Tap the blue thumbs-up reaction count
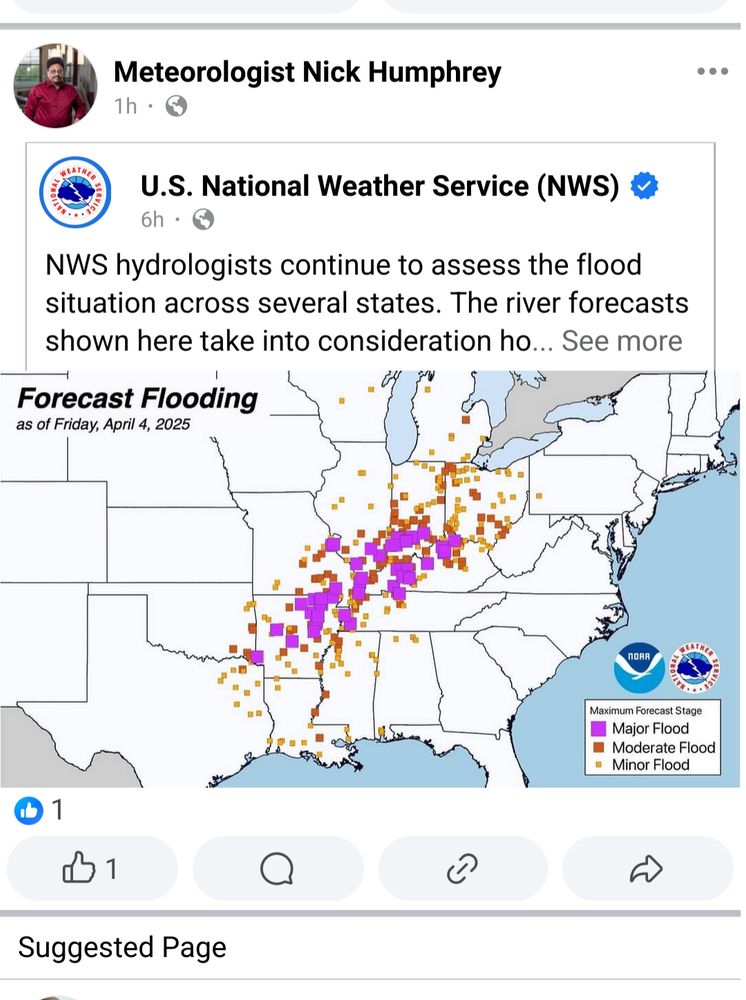Viewport: 746px width, 1000px height. click(x=28, y=811)
